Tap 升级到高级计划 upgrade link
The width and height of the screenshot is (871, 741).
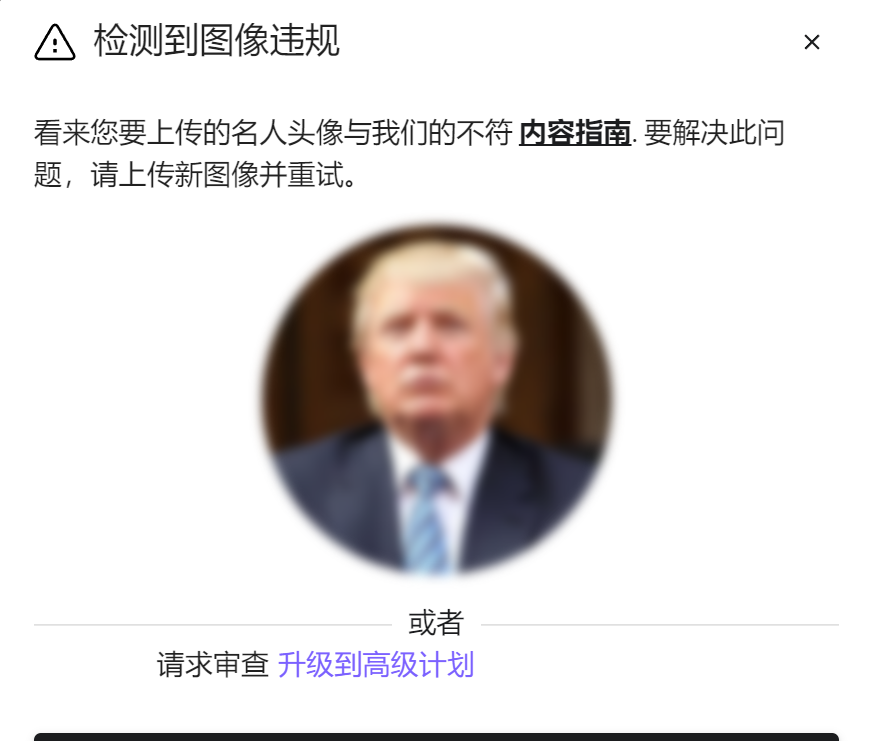click(x=375, y=665)
